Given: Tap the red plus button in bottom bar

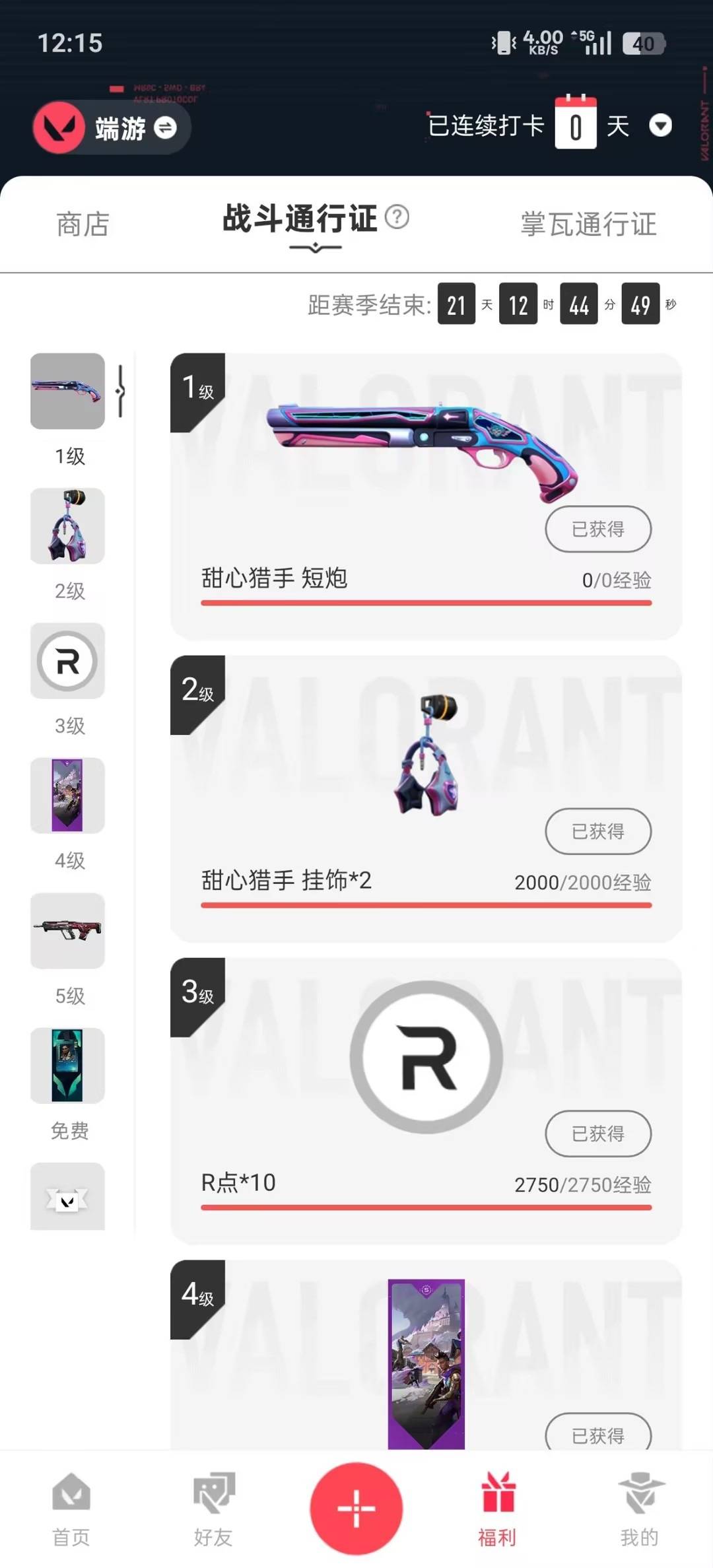Looking at the screenshot, I should pyautogui.click(x=356, y=1509).
